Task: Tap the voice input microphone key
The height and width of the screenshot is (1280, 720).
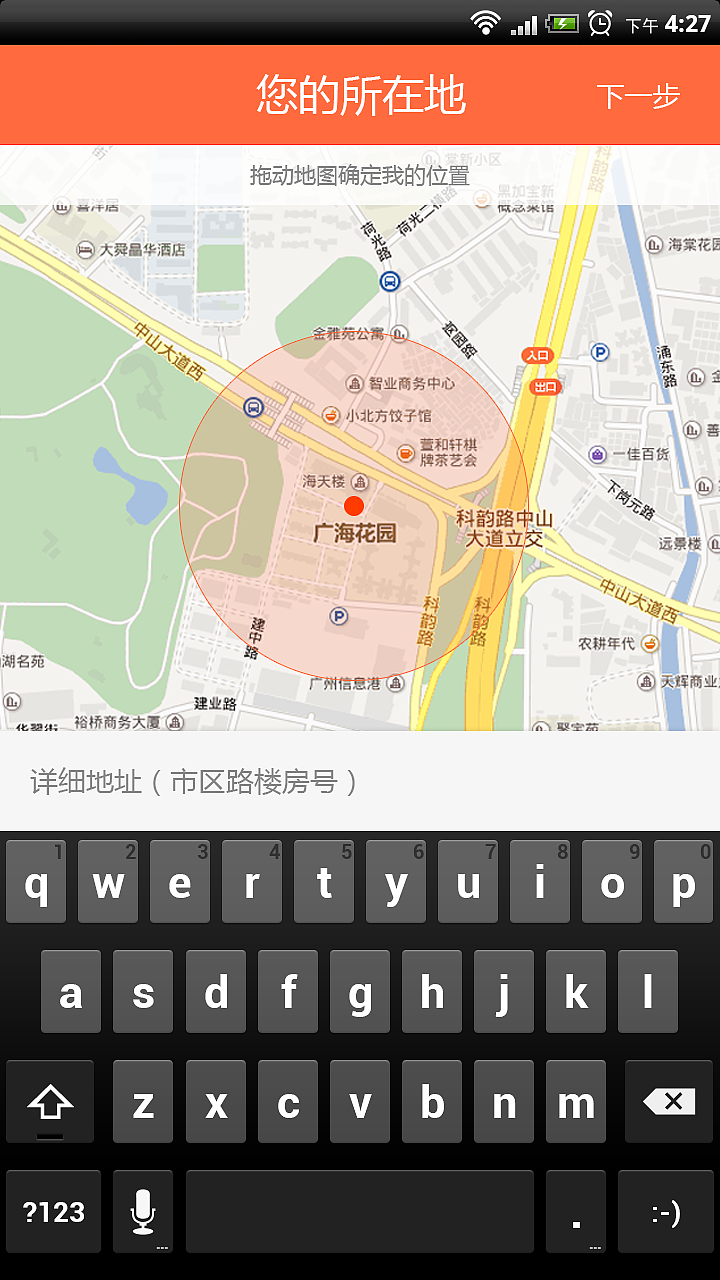Action: pos(143,1211)
